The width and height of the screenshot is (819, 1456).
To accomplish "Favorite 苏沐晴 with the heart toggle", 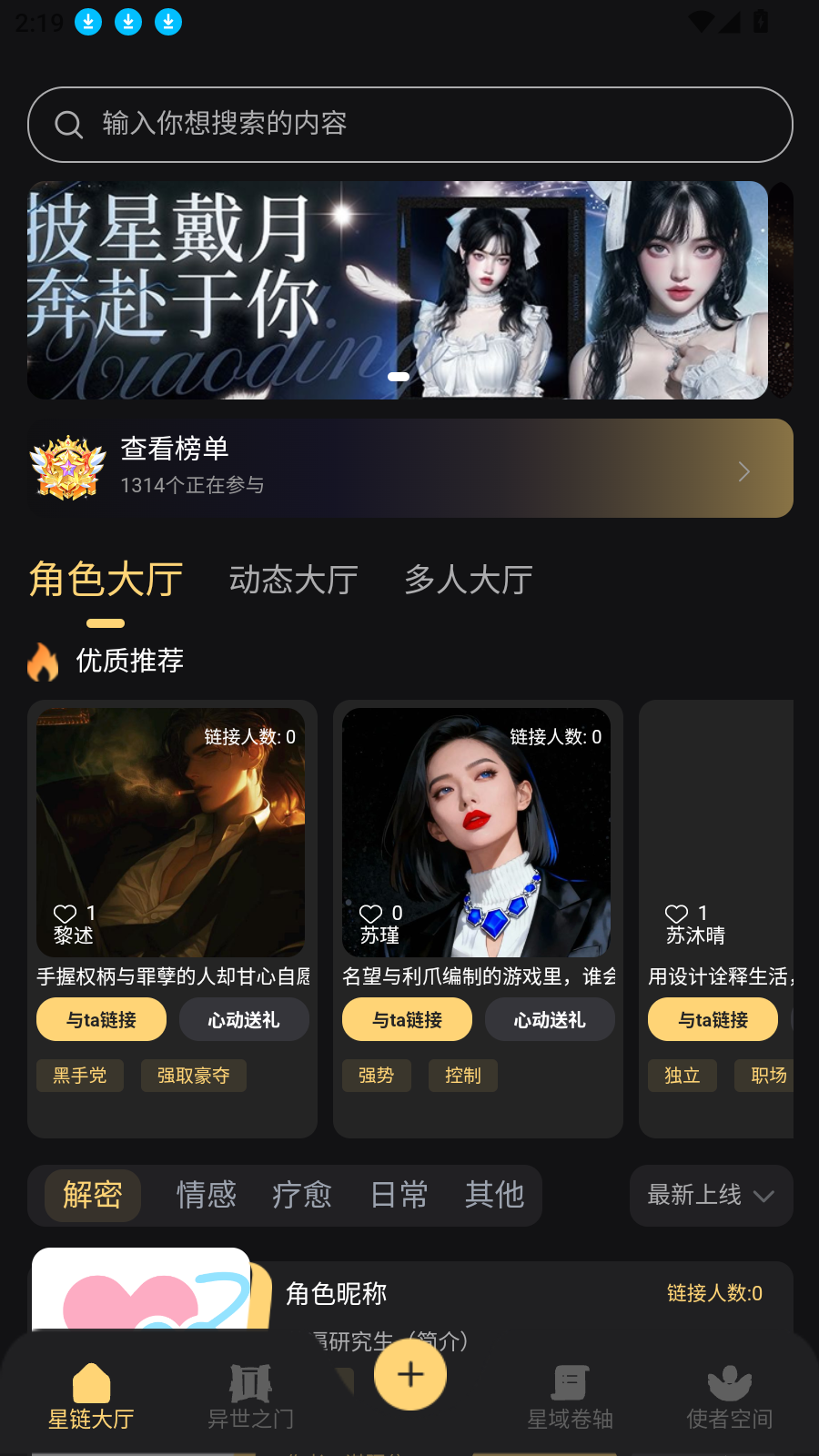I will 676,912.
